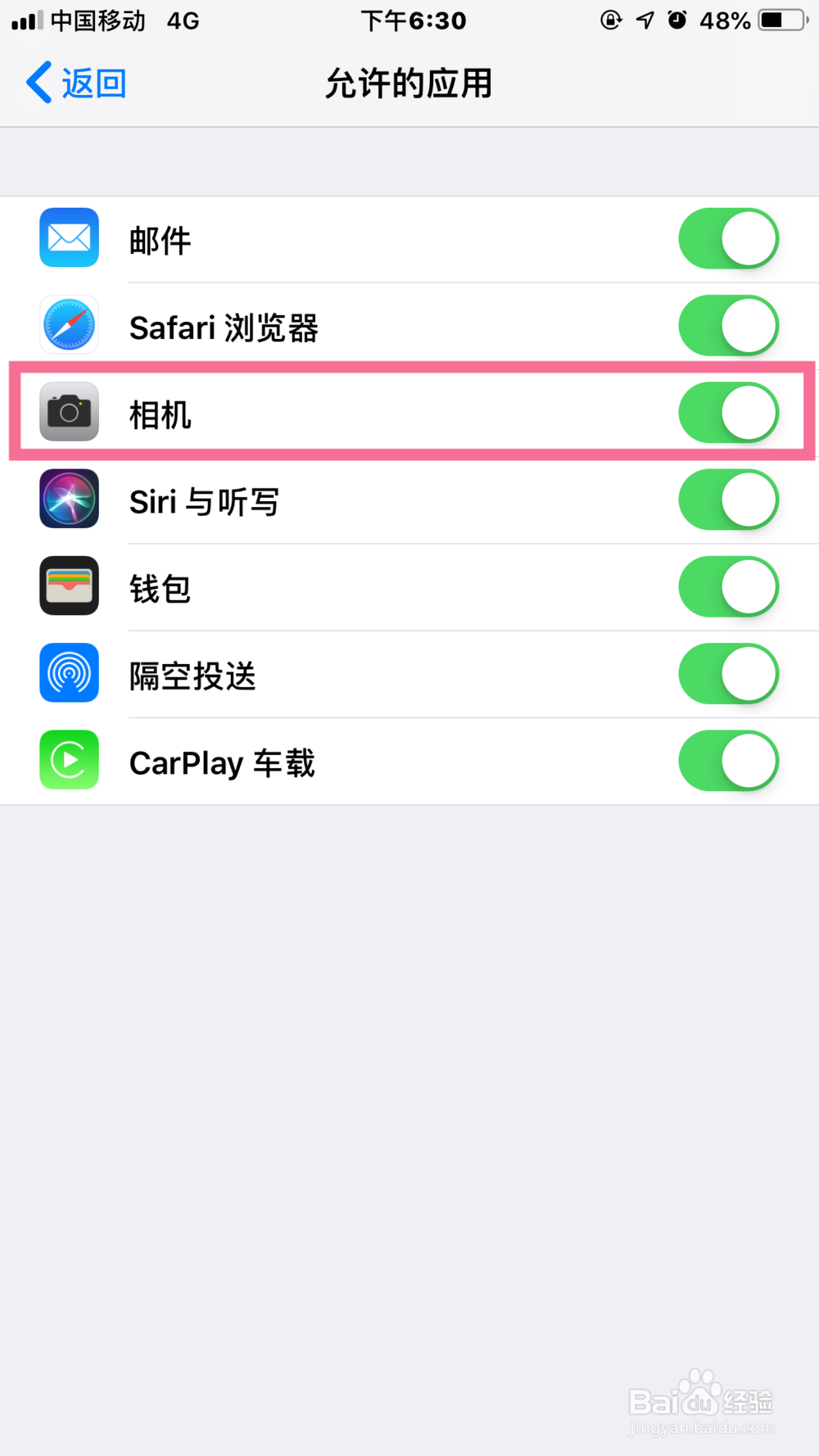Tap the alarm clock status icon
This screenshot has width=819, height=1456.
click(x=677, y=20)
